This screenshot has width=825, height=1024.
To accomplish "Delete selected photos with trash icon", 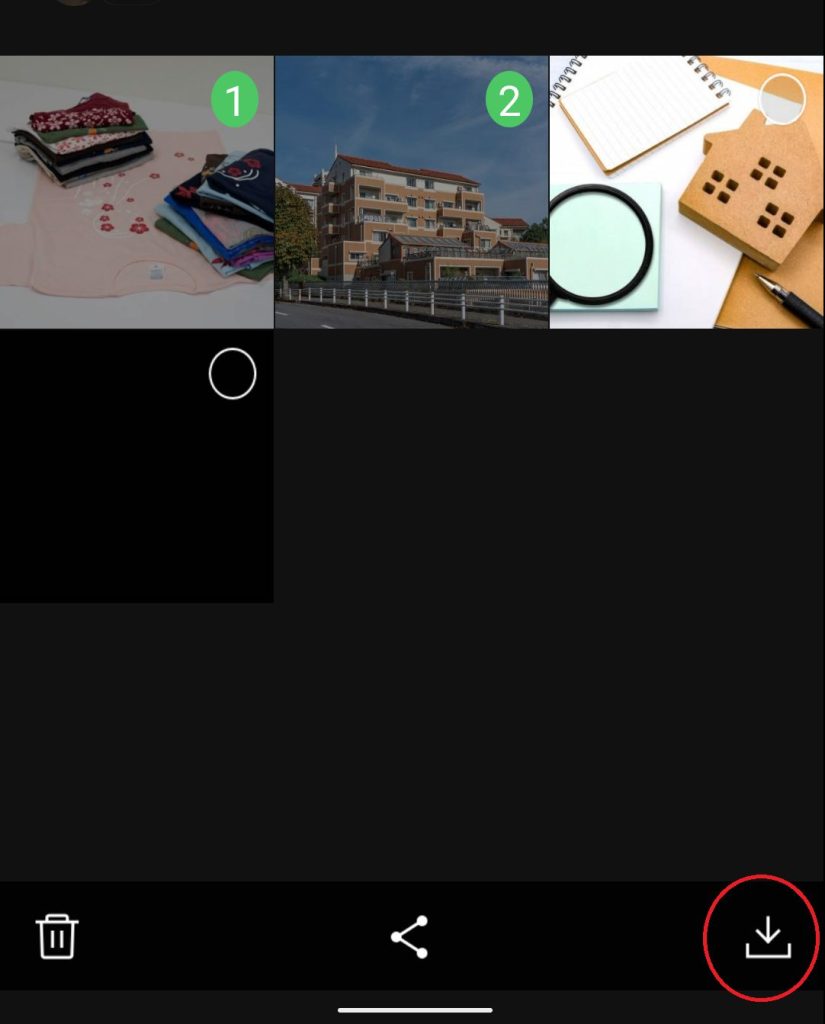I will point(57,937).
